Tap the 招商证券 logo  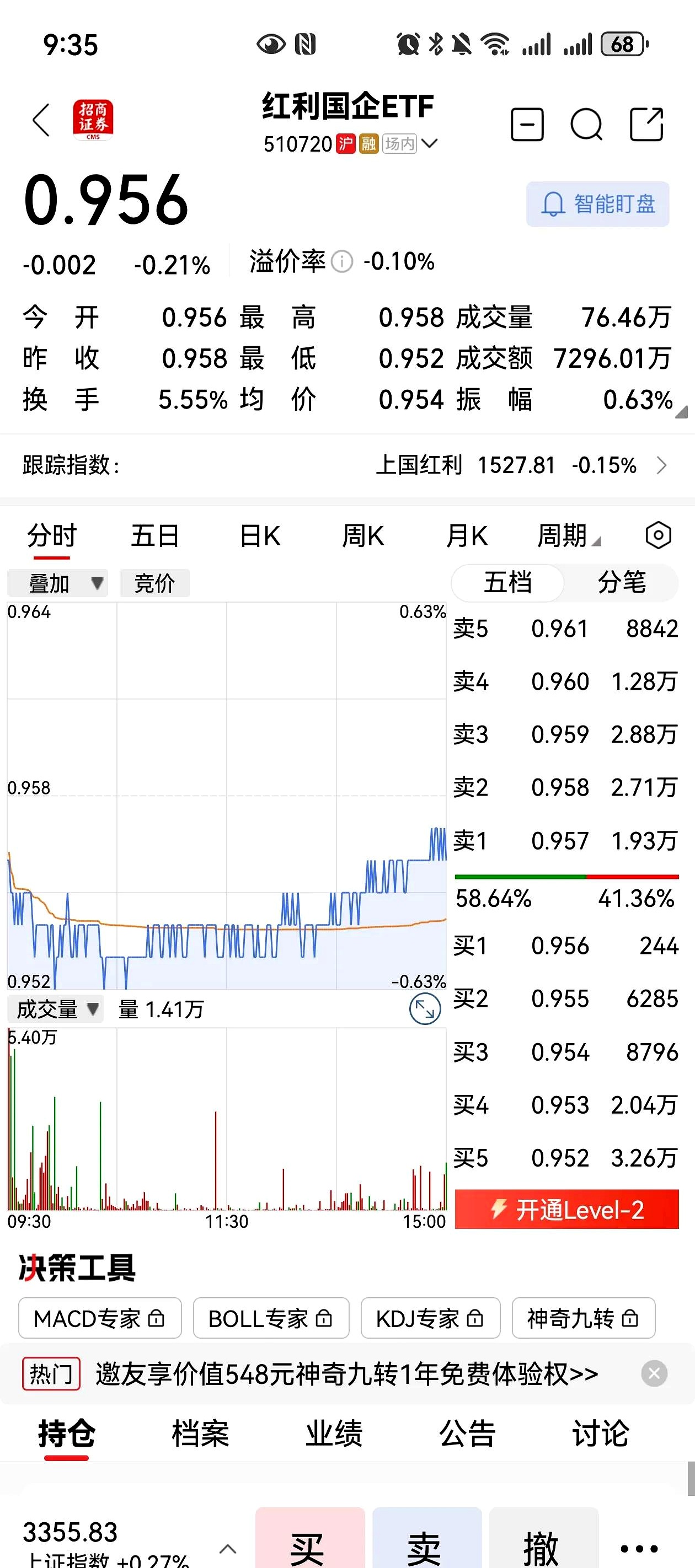[x=93, y=120]
